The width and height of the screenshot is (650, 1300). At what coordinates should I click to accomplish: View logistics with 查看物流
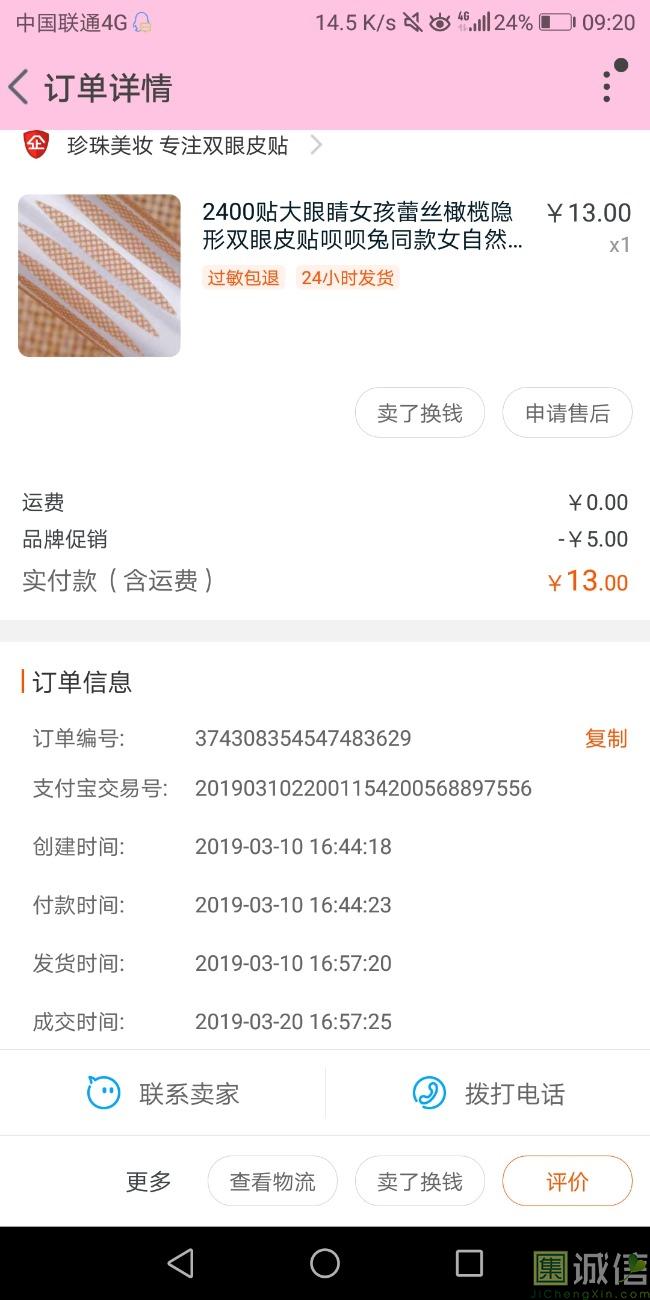pos(272,1182)
